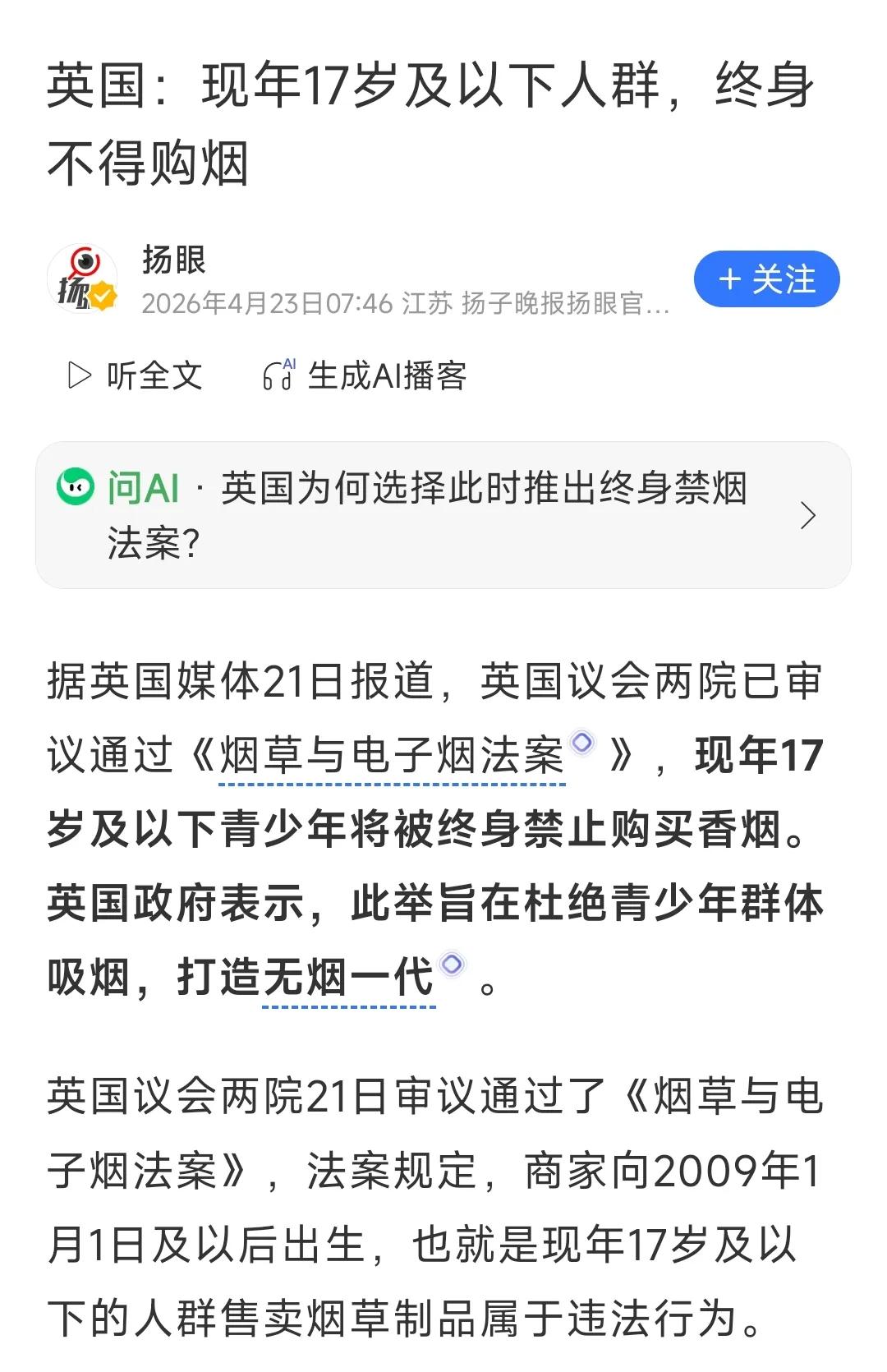Generate an AI podcast with 生成AI播客
This screenshot has width=887, height=1372.
coord(386,375)
